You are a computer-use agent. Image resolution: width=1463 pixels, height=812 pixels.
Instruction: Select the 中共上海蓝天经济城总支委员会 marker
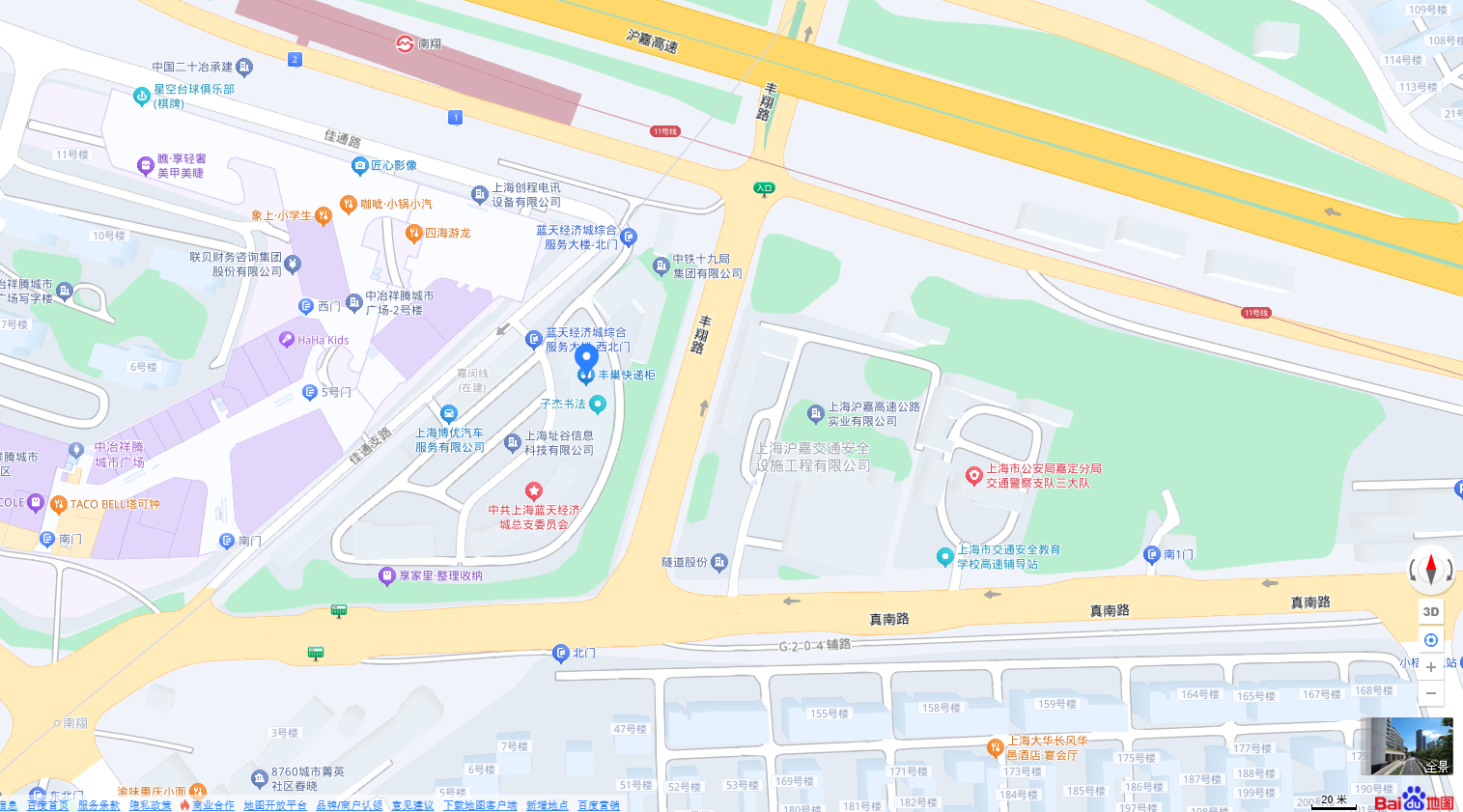(x=533, y=491)
